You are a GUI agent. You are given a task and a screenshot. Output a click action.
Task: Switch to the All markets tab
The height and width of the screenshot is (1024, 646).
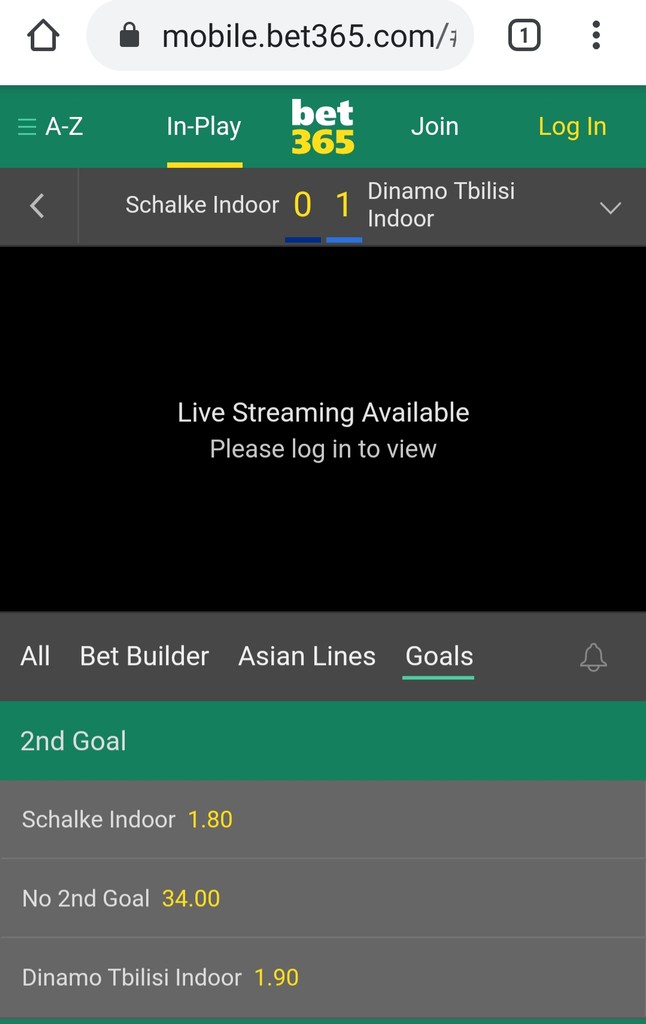(35, 656)
